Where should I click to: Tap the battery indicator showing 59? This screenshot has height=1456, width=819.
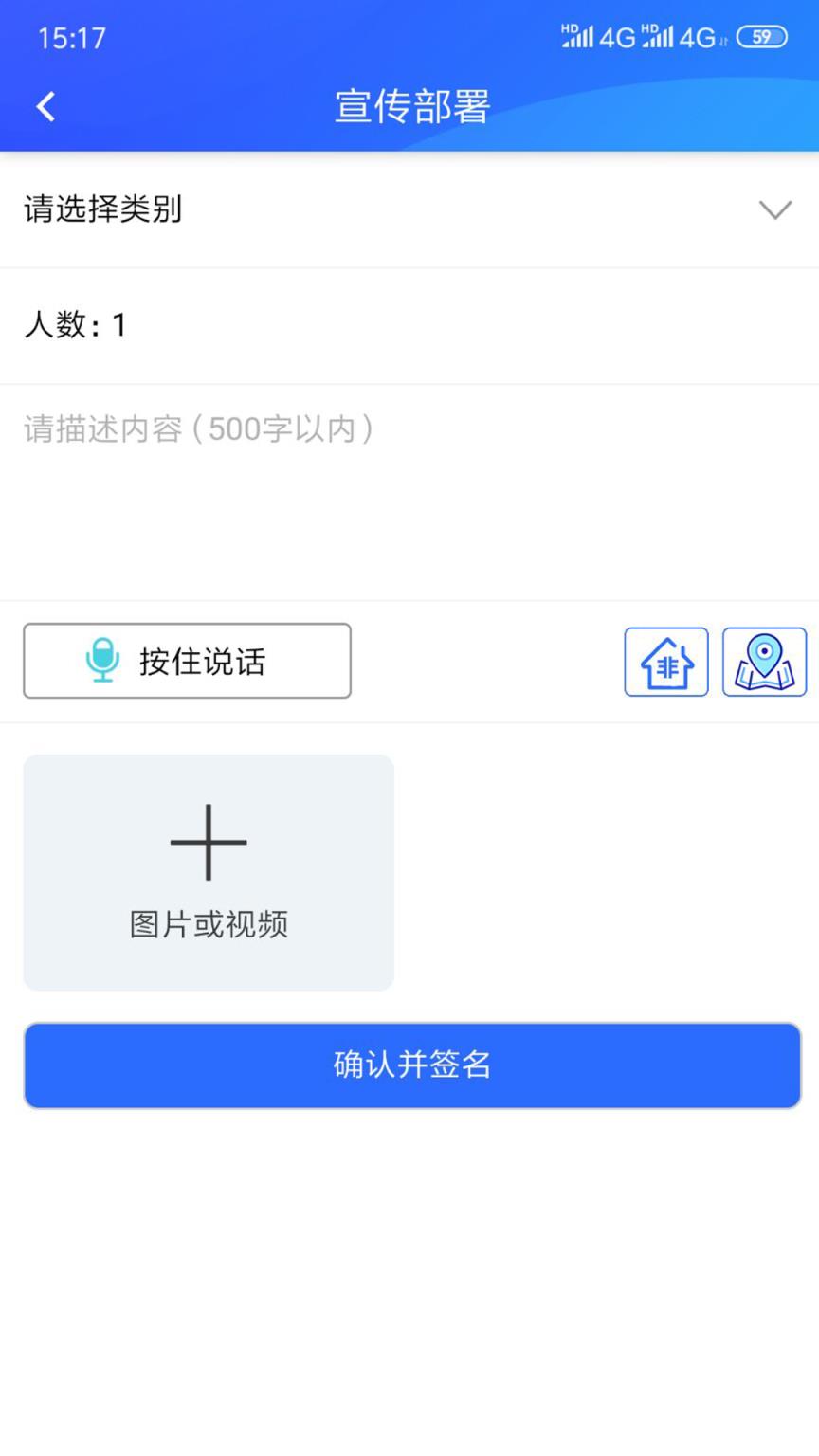point(760,37)
